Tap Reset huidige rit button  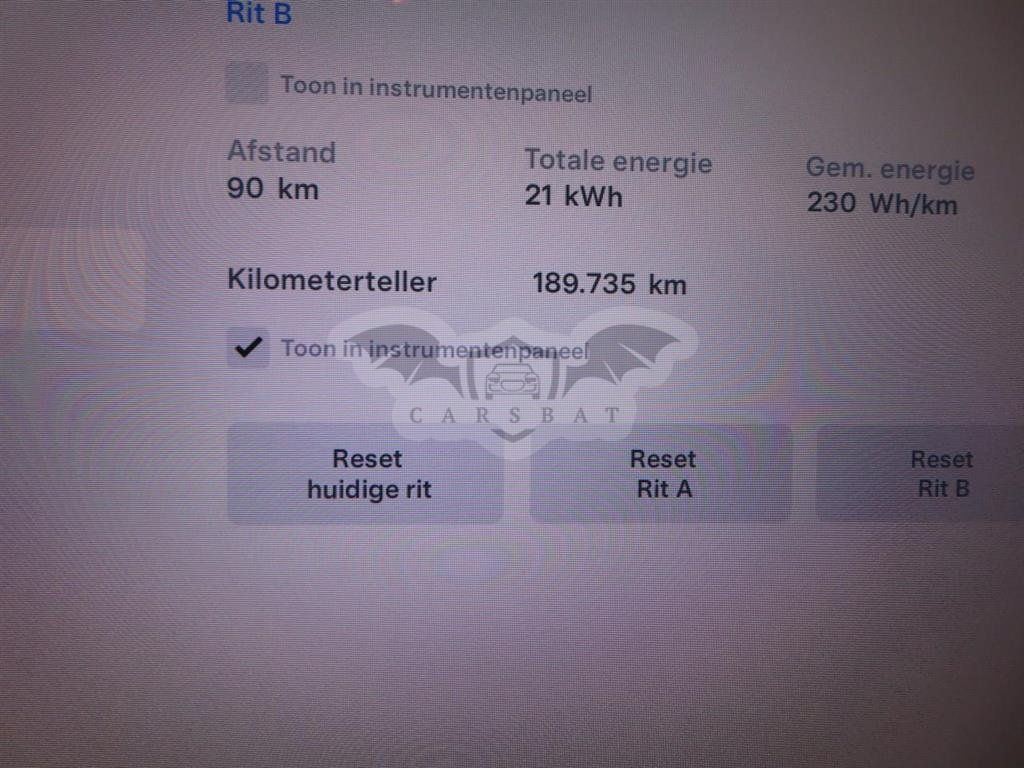tap(366, 473)
